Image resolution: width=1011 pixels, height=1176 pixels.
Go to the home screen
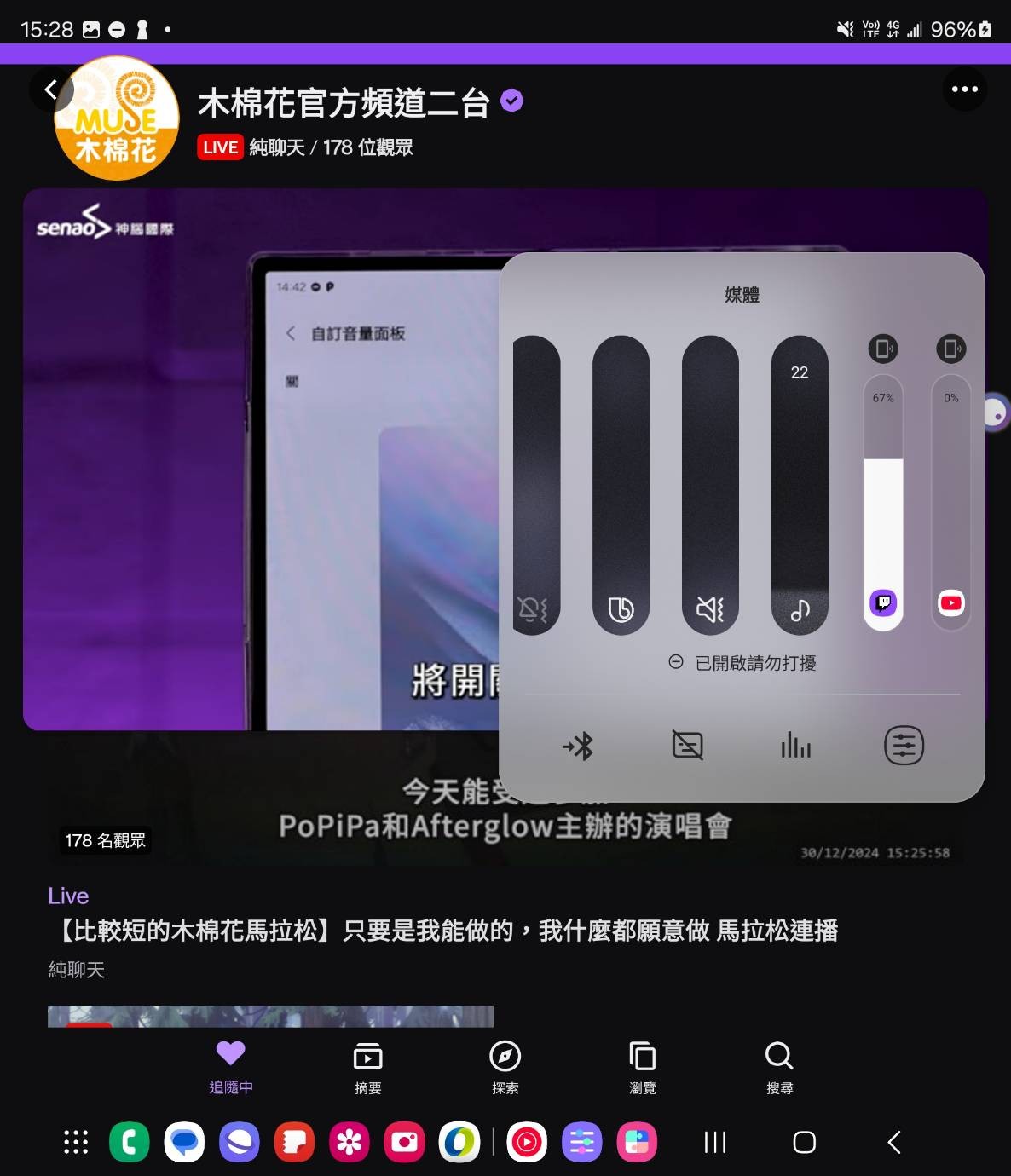(804, 1142)
